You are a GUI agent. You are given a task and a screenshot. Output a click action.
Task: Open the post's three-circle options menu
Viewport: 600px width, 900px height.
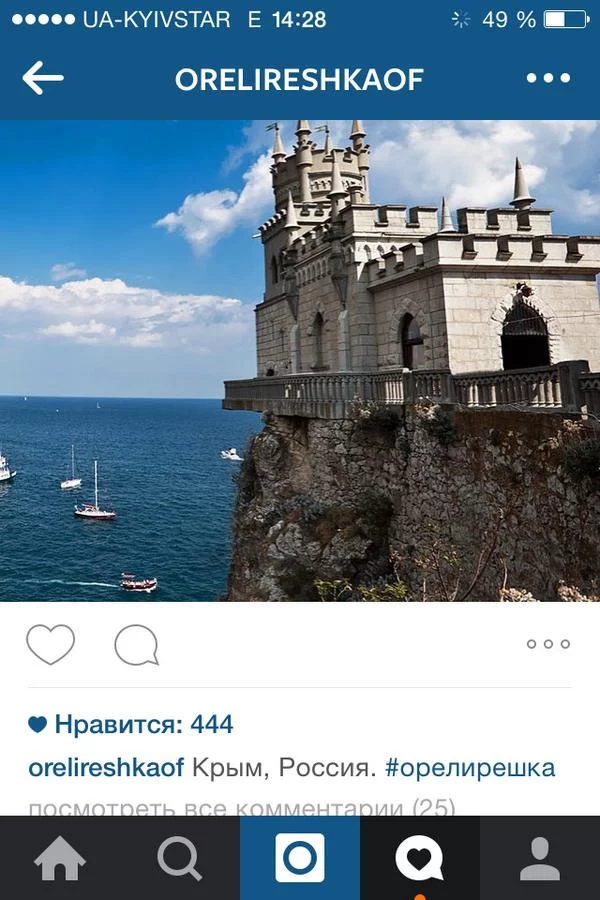click(x=548, y=645)
